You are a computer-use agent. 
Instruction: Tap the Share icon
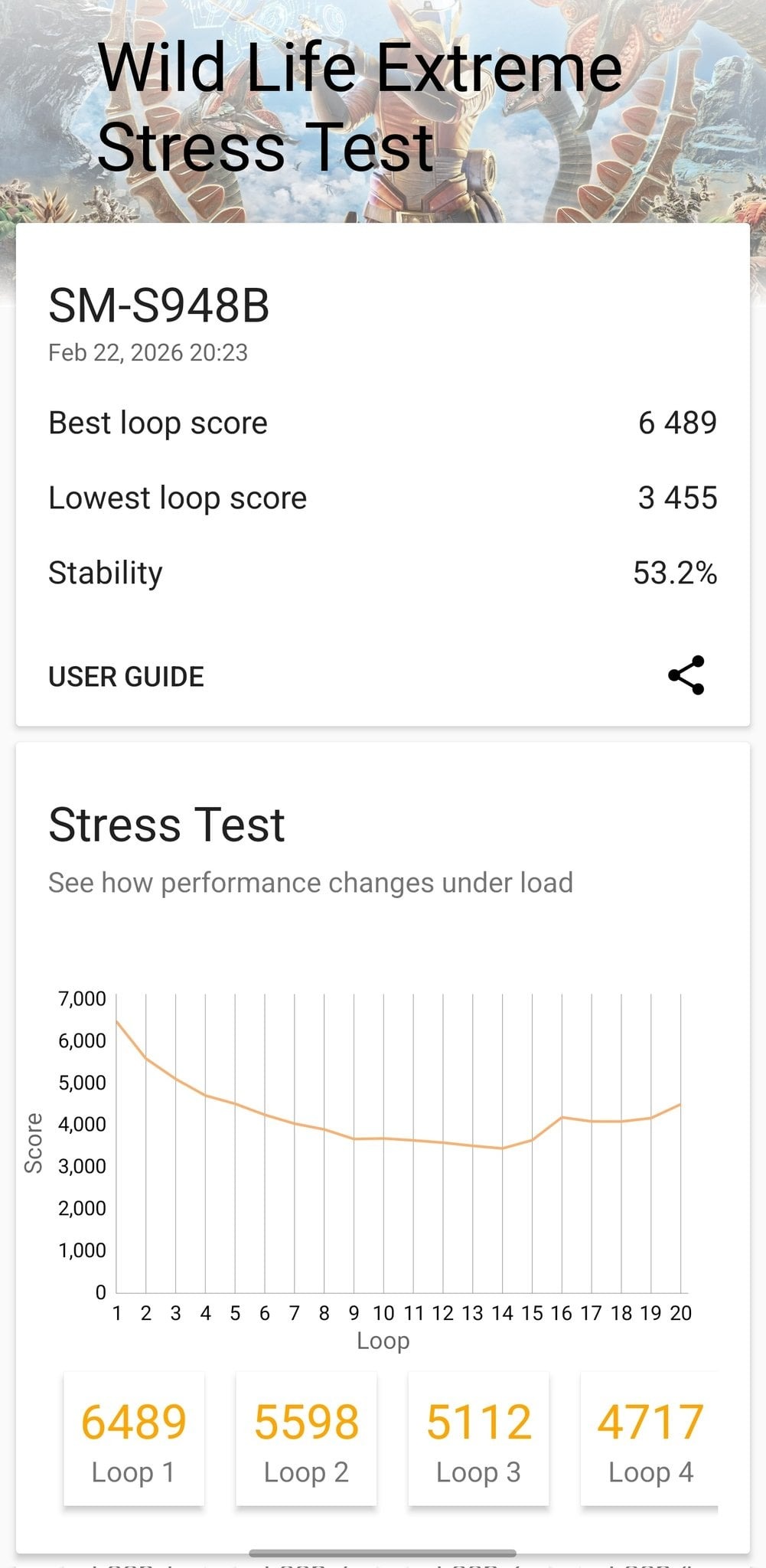[x=685, y=676]
